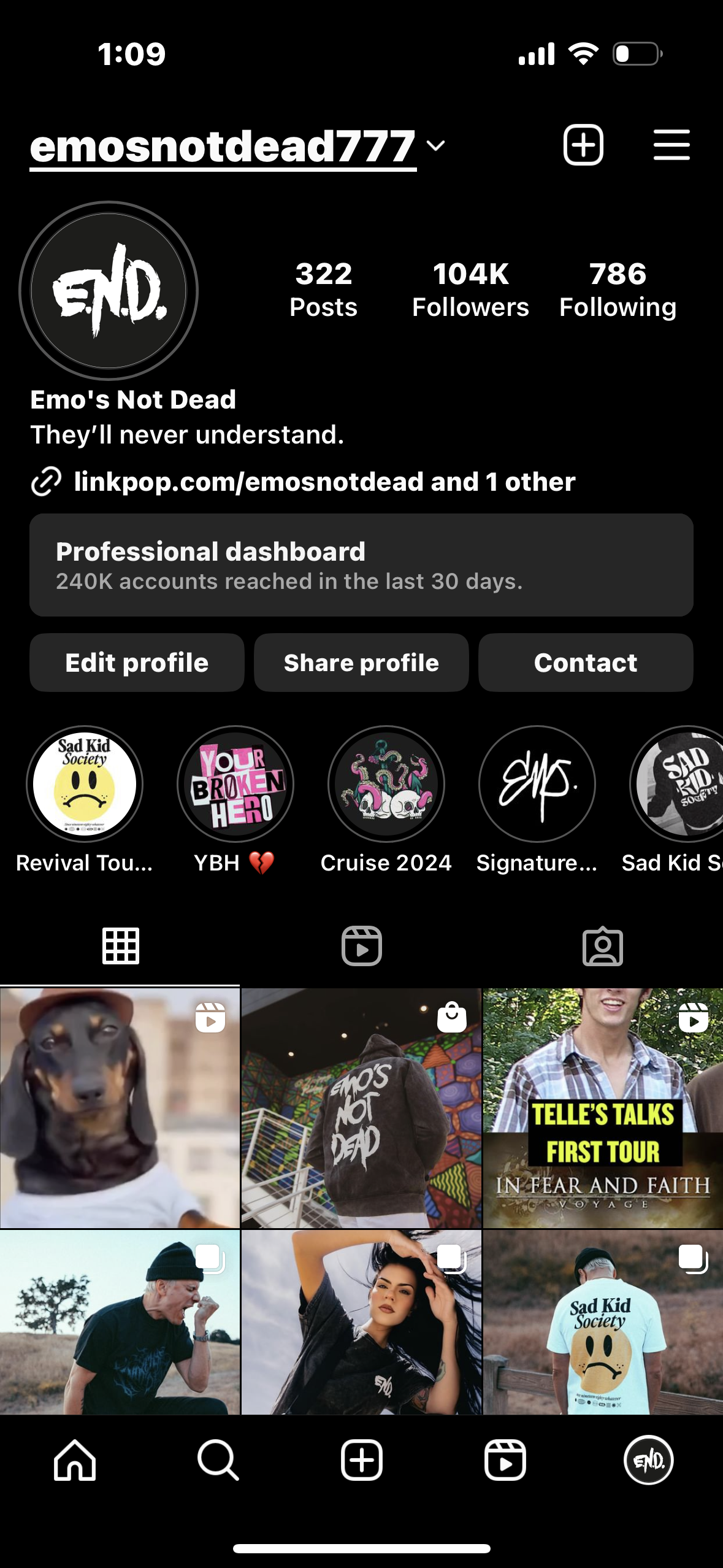Open the Emo's Not Dead hoodie post

tap(361, 1108)
